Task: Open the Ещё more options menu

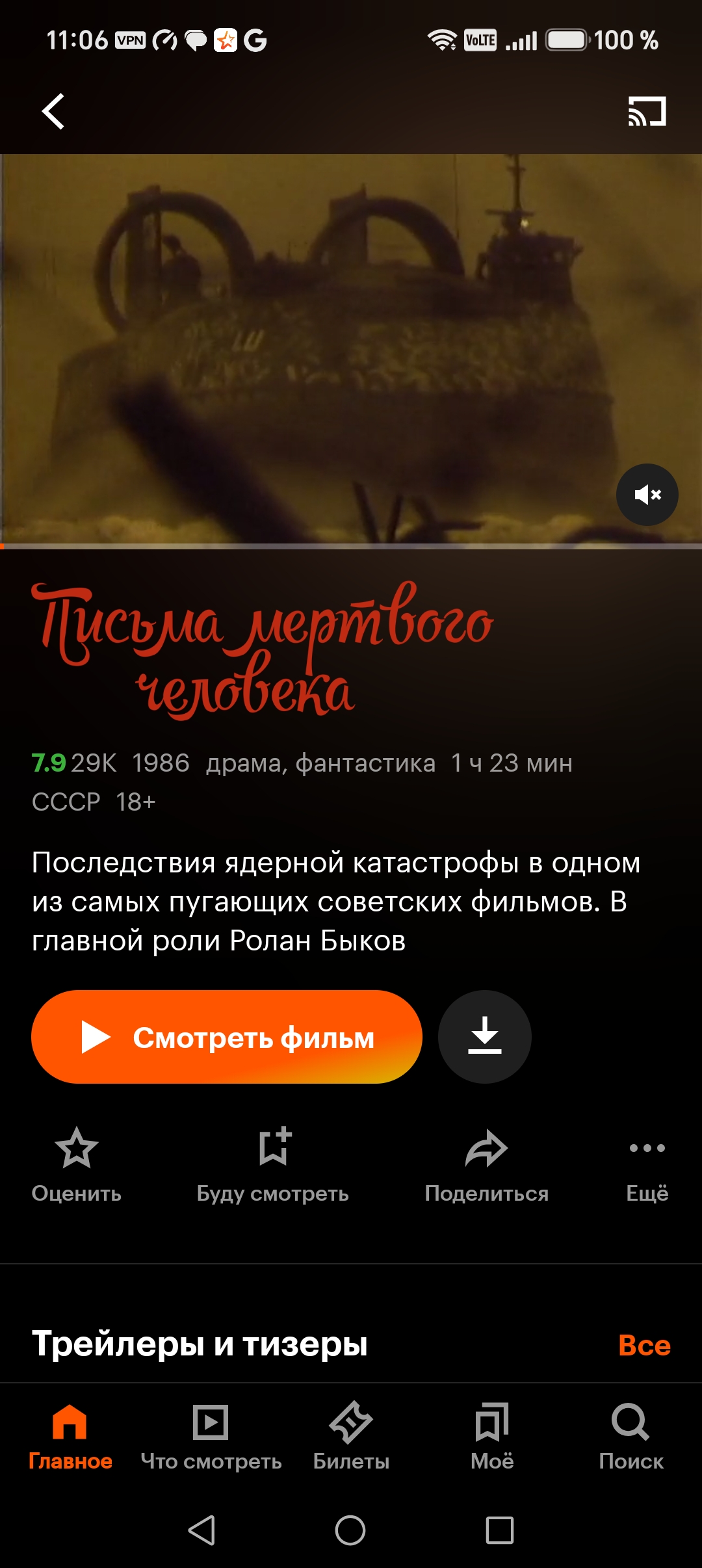Action: coord(647,1165)
